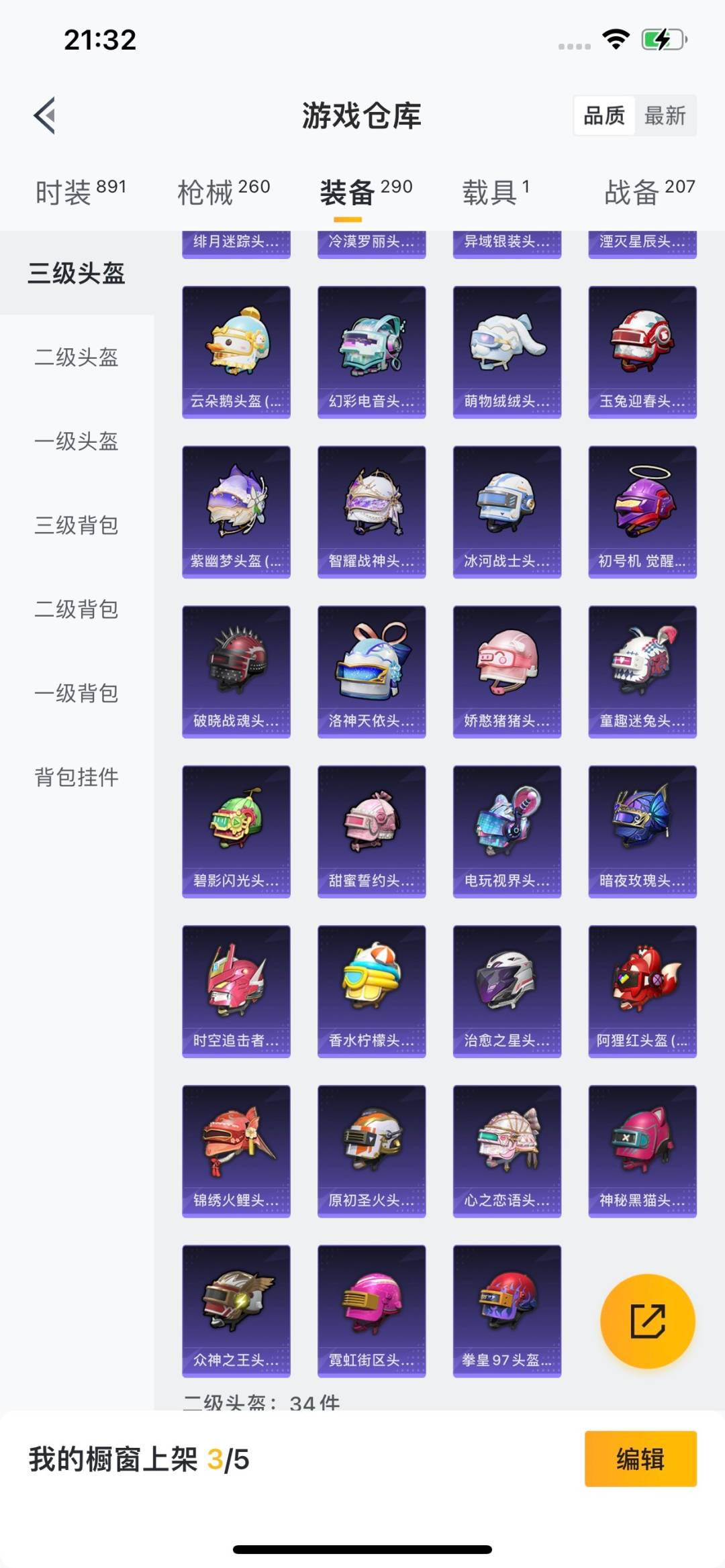Tap the yellow floating share button
725x1568 pixels.
click(648, 1321)
